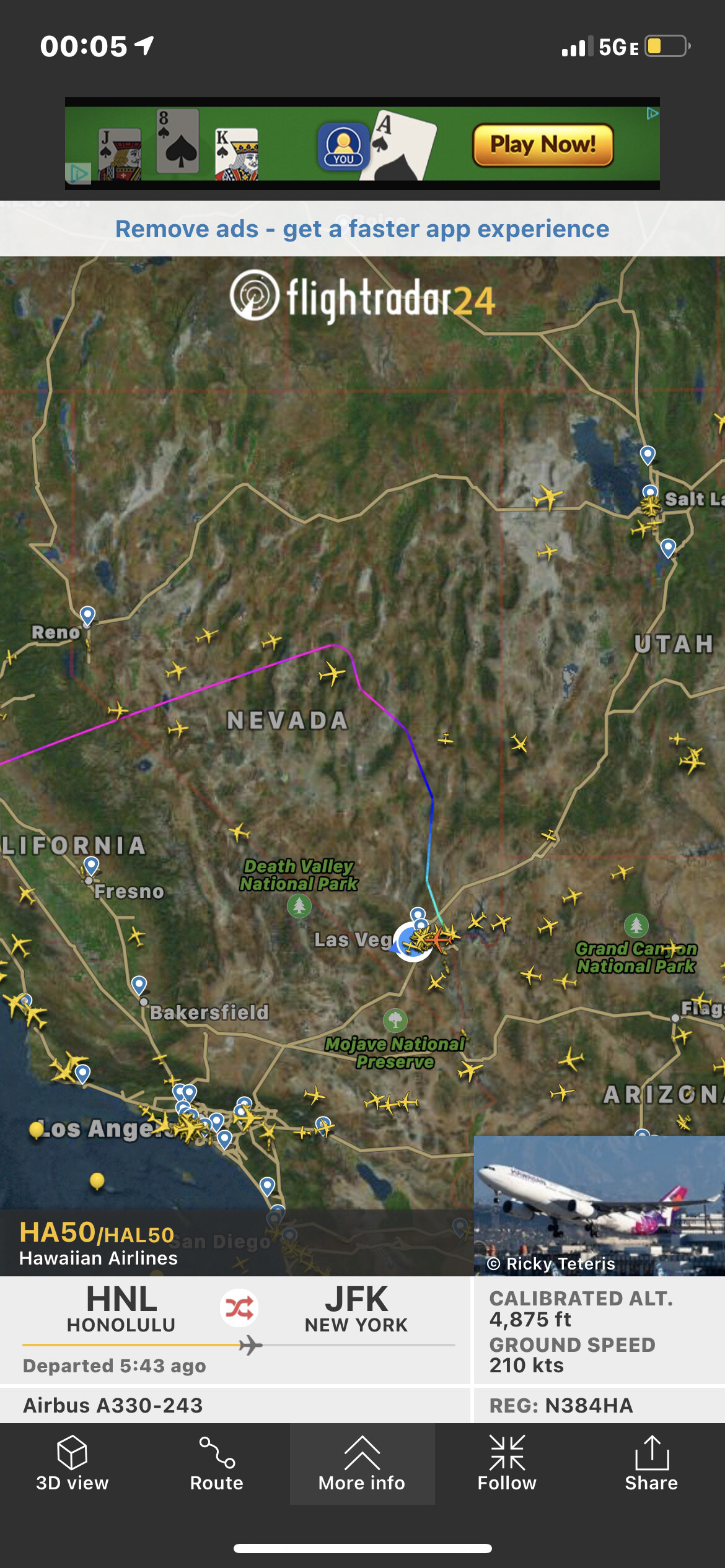Open the Hawaiian Airlines aircraft photo
This screenshot has width=725, height=1568.
(x=599, y=1204)
